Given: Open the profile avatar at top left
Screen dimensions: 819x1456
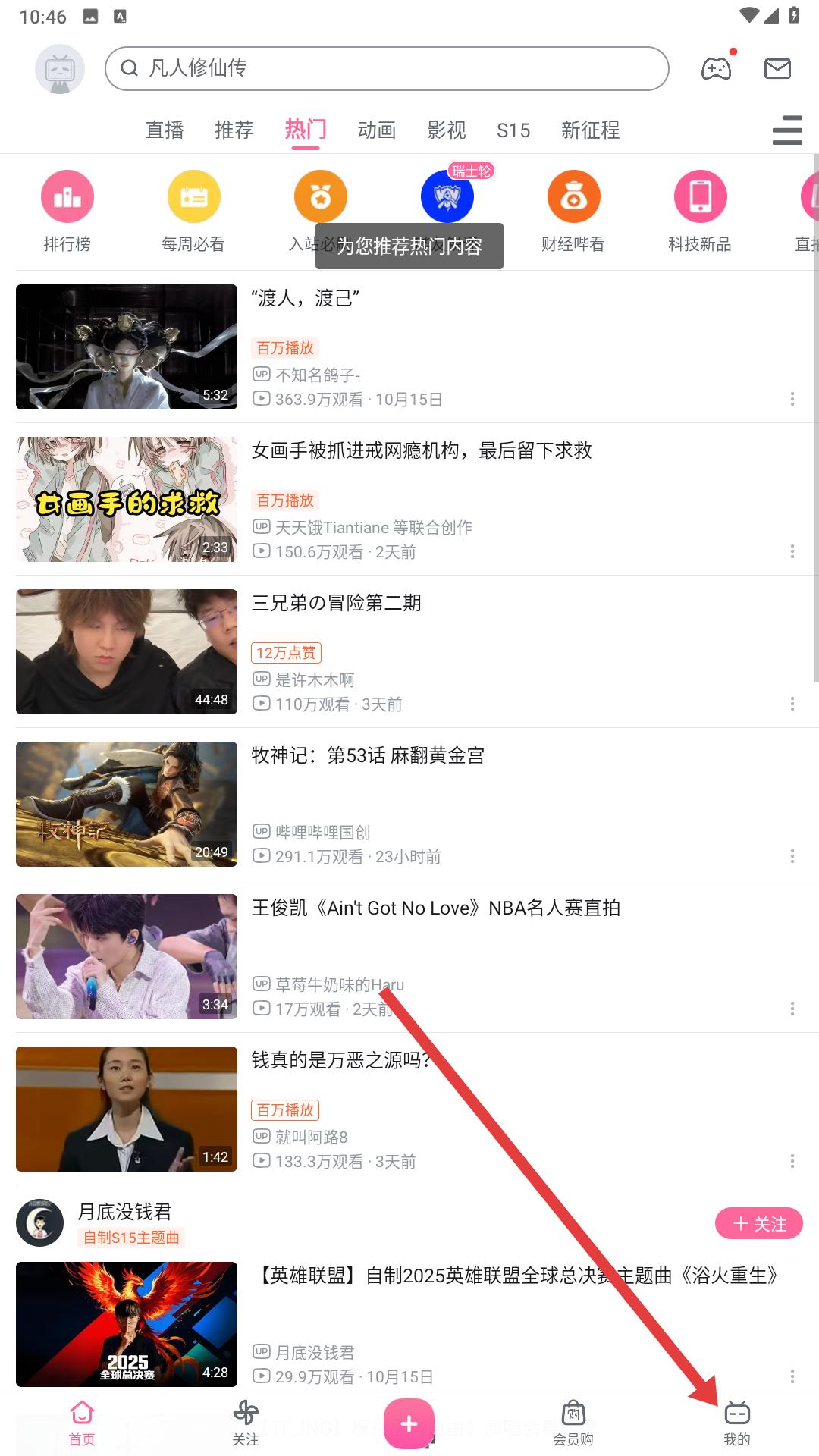Looking at the screenshot, I should pos(59,69).
